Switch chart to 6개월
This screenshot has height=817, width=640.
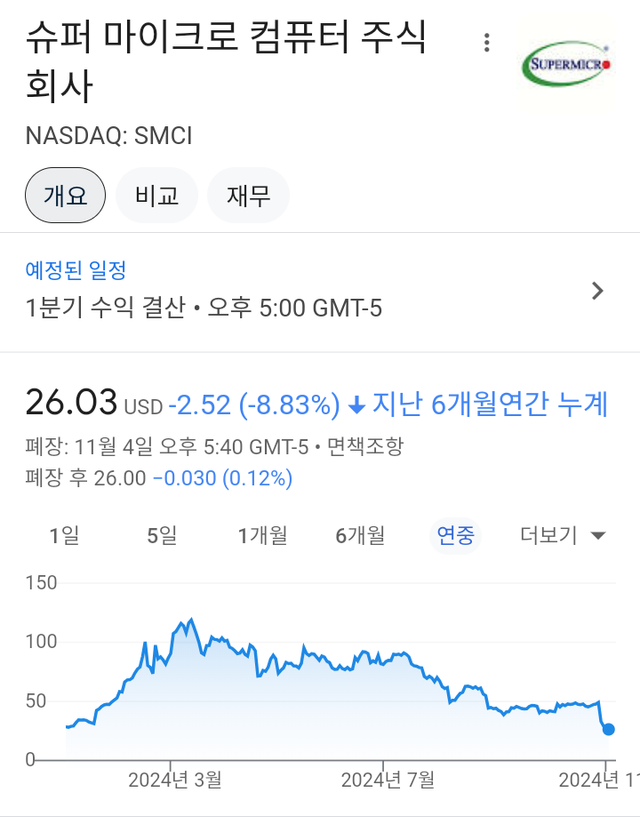(x=360, y=536)
